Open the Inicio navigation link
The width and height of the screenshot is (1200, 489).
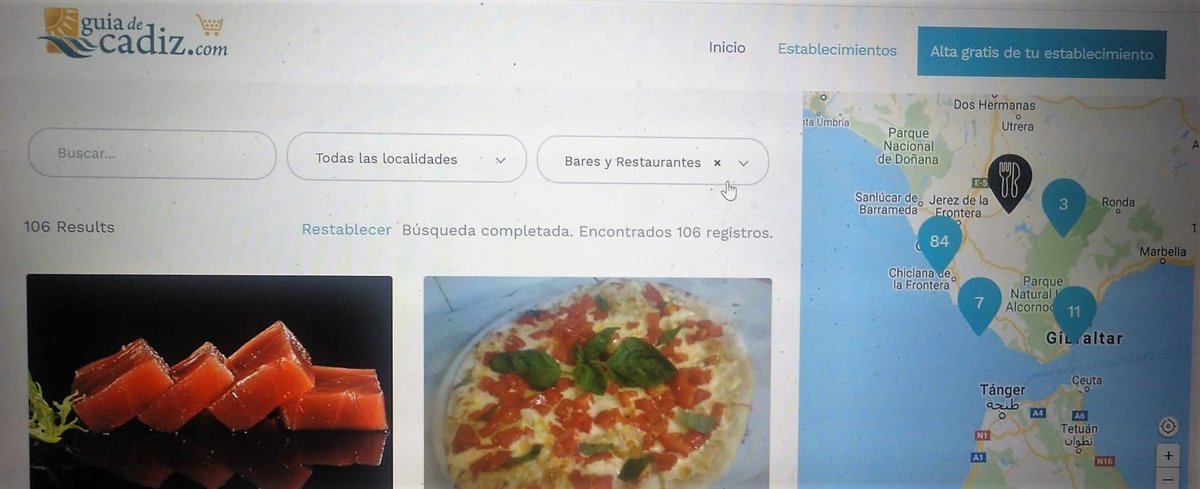click(x=727, y=48)
